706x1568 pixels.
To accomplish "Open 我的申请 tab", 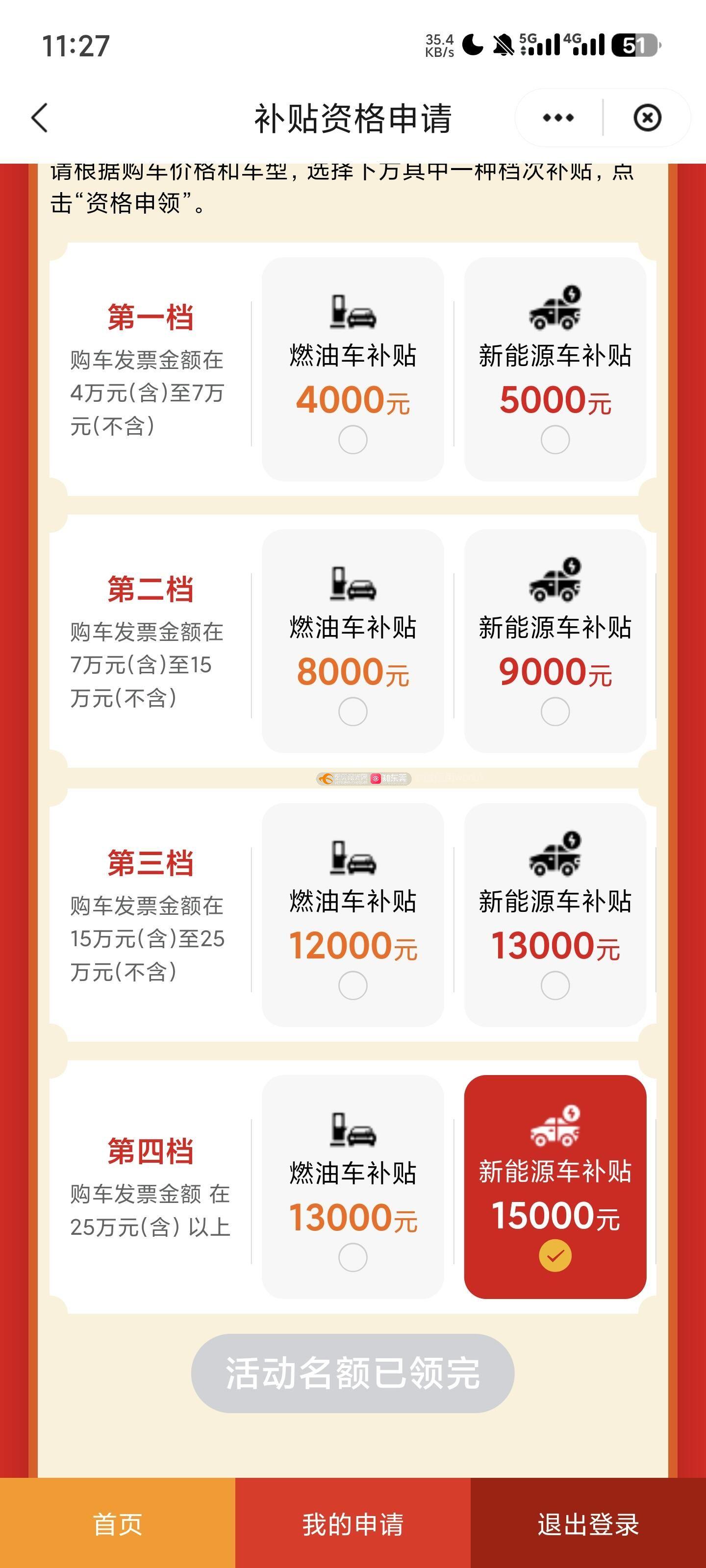I will [353, 1523].
